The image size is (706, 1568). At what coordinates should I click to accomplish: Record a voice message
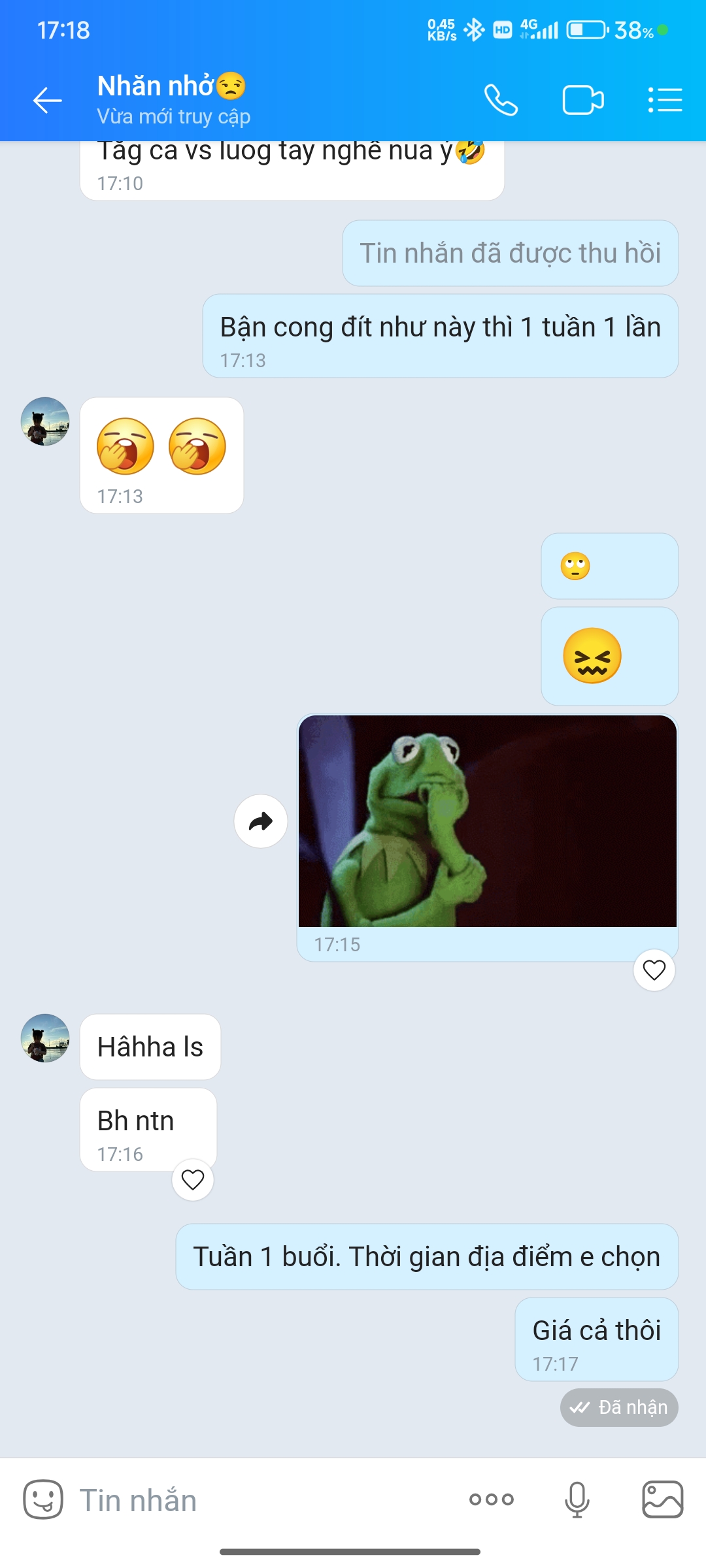[x=577, y=1499]
